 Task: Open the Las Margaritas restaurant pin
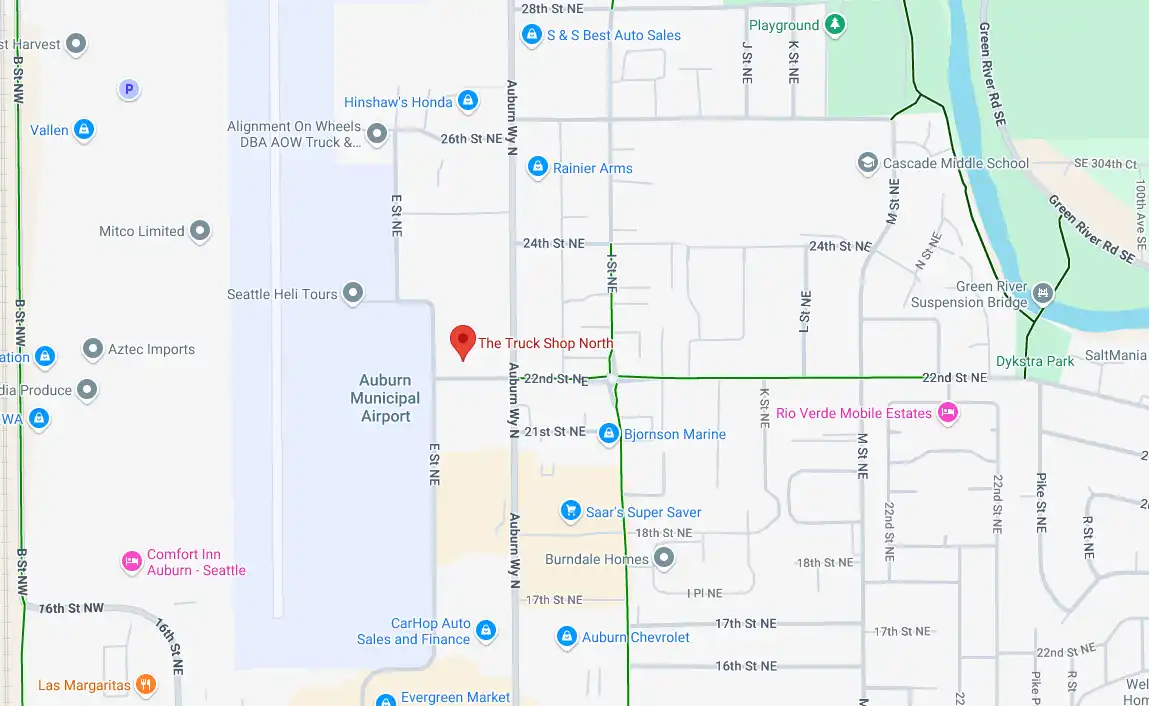[146, 685]
